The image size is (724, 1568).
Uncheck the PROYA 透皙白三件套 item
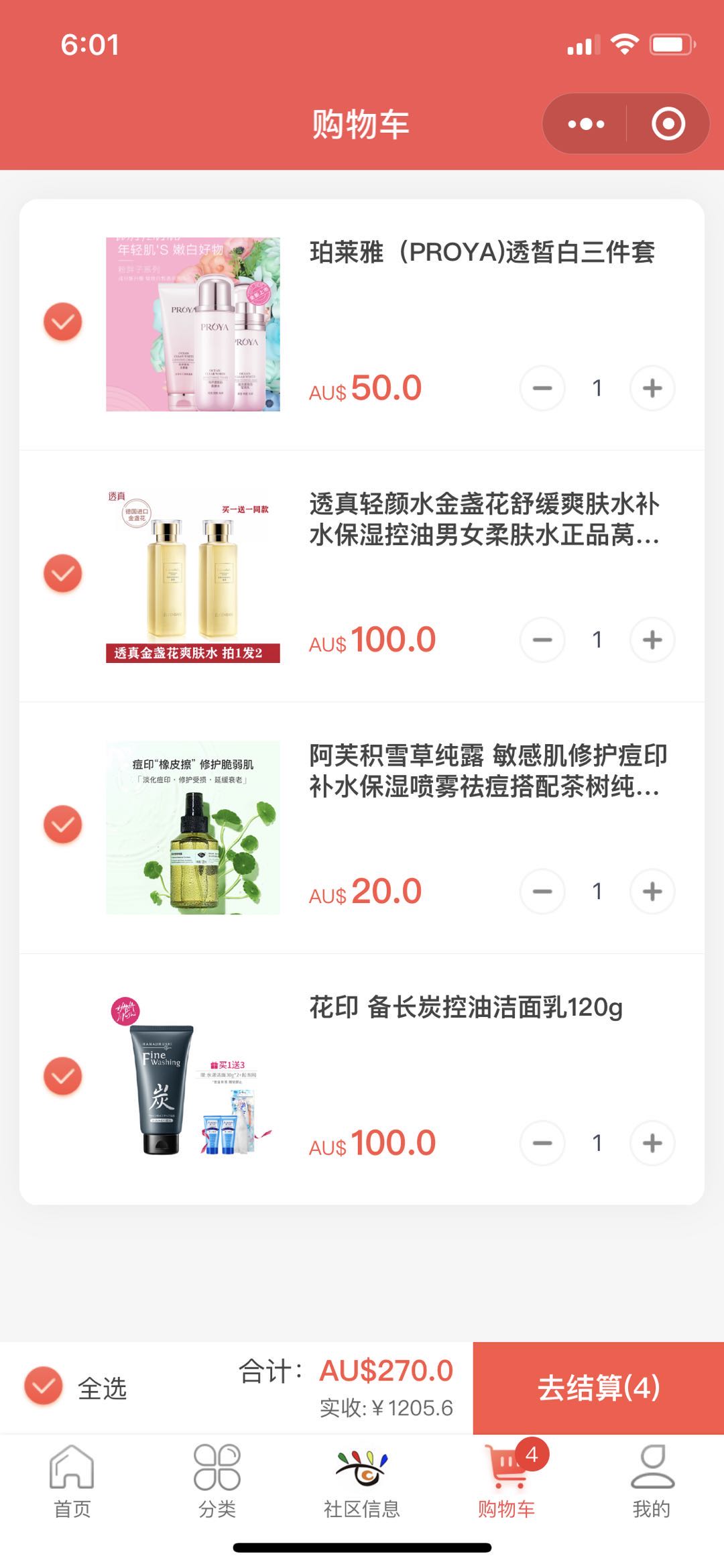point(63,322)
